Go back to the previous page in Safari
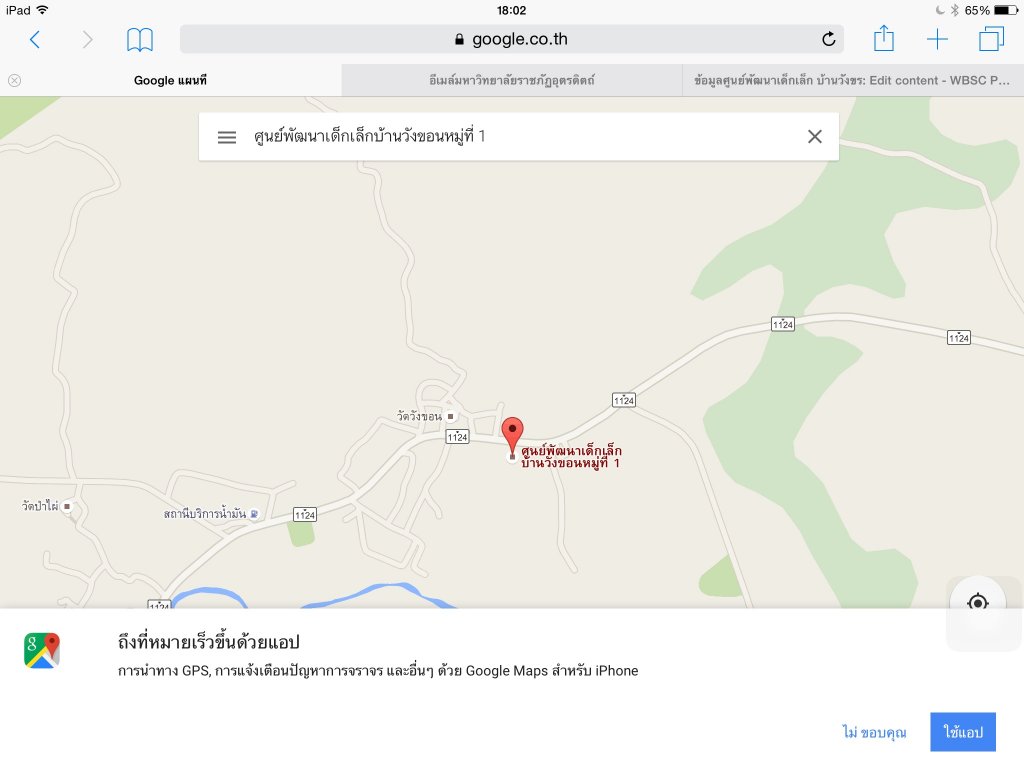This screenshot has width=1024, height=768. coord(35,40)
